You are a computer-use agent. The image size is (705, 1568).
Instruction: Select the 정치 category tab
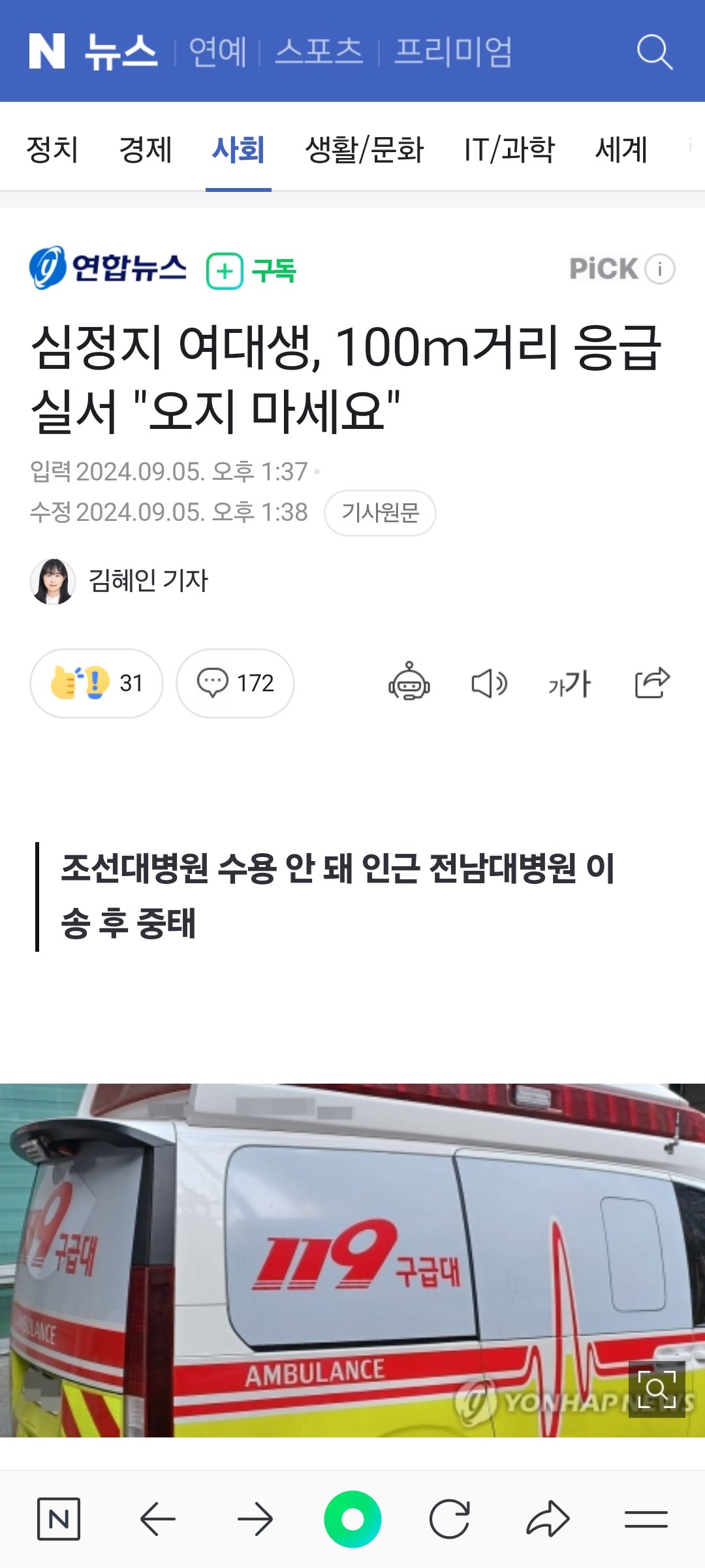coord(52,149)
